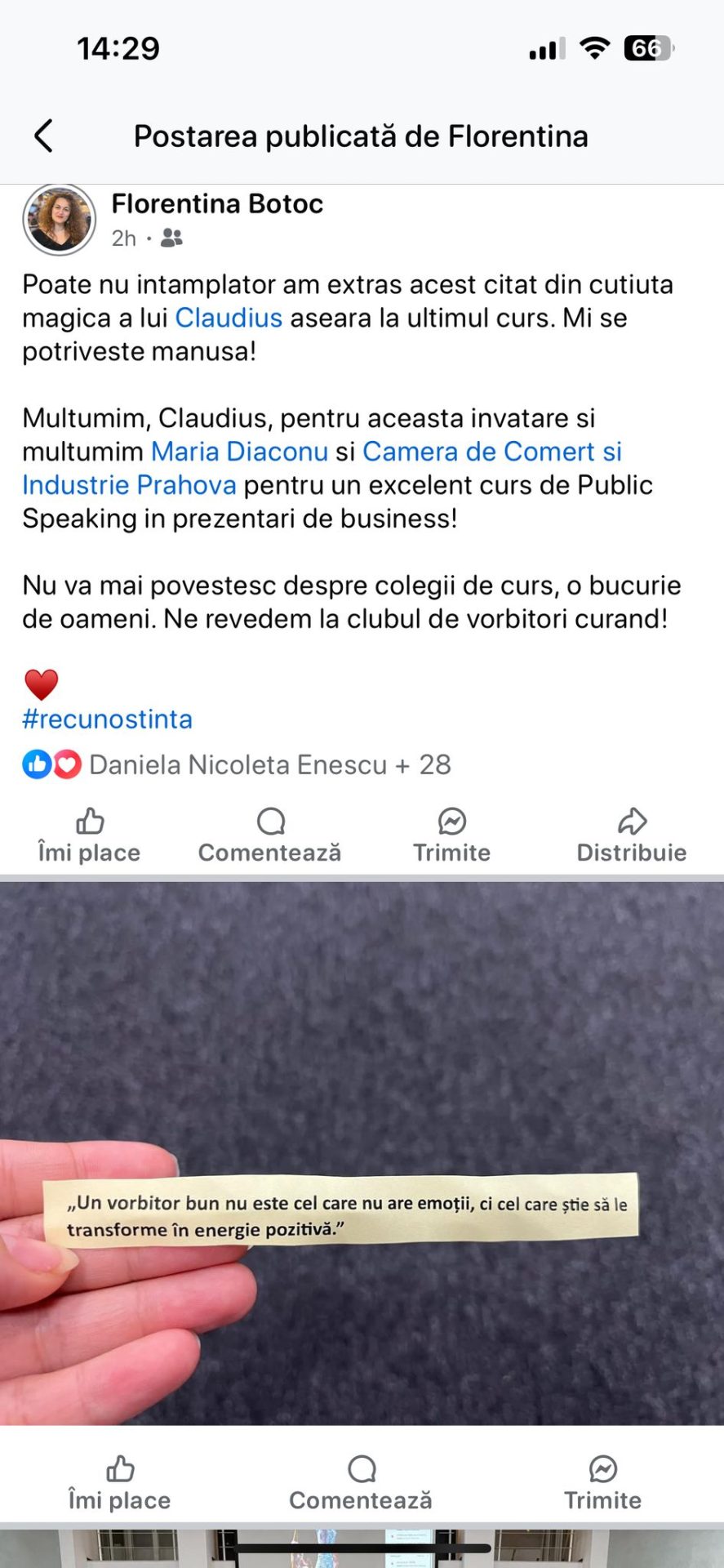Open the #recunostinta hashtag
This screenshot has width=724, height=1568.
[x=108, y=719]
